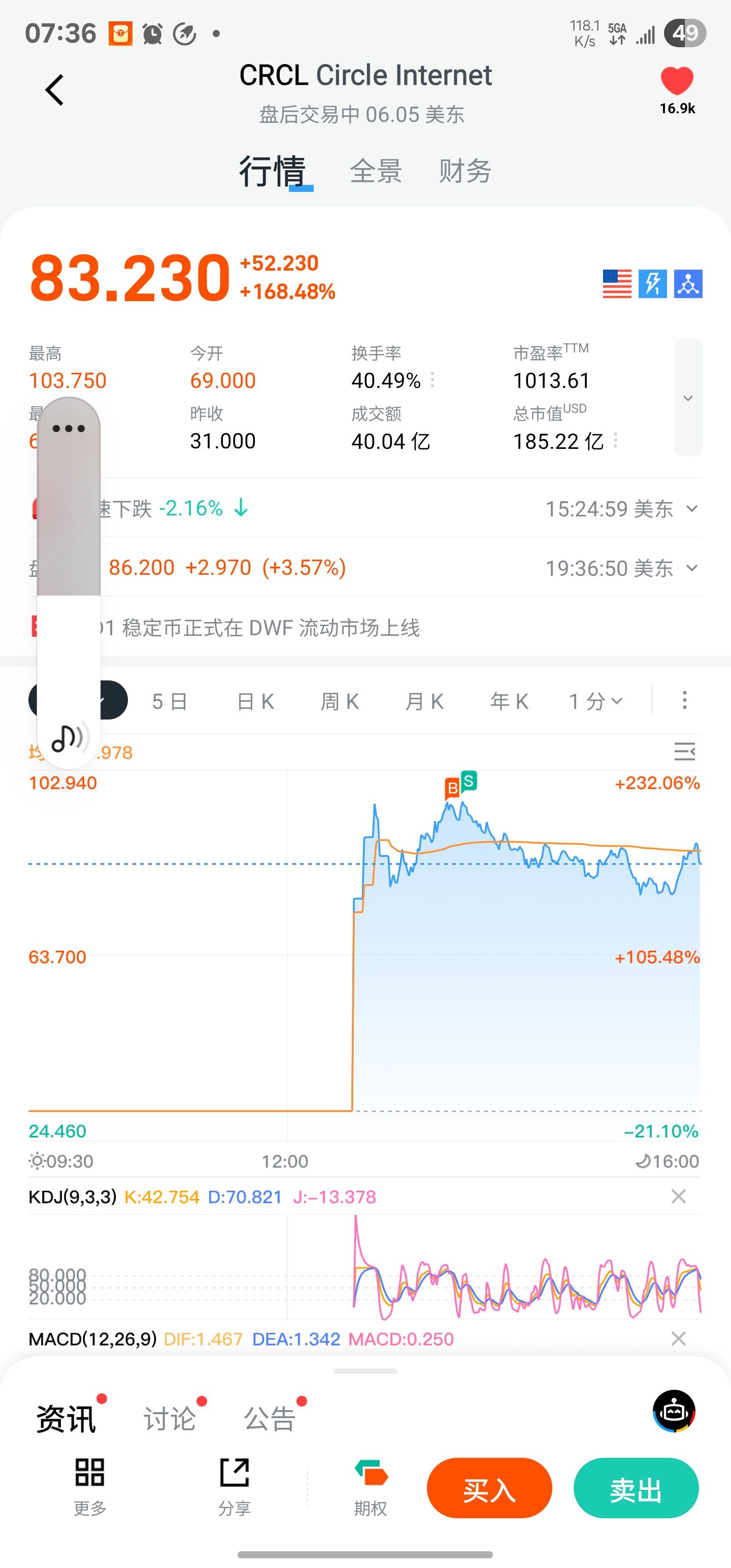Viewport: 731px width, 1568px height.
Task: Switch to the 财务 tab
Action: point(465,171)
